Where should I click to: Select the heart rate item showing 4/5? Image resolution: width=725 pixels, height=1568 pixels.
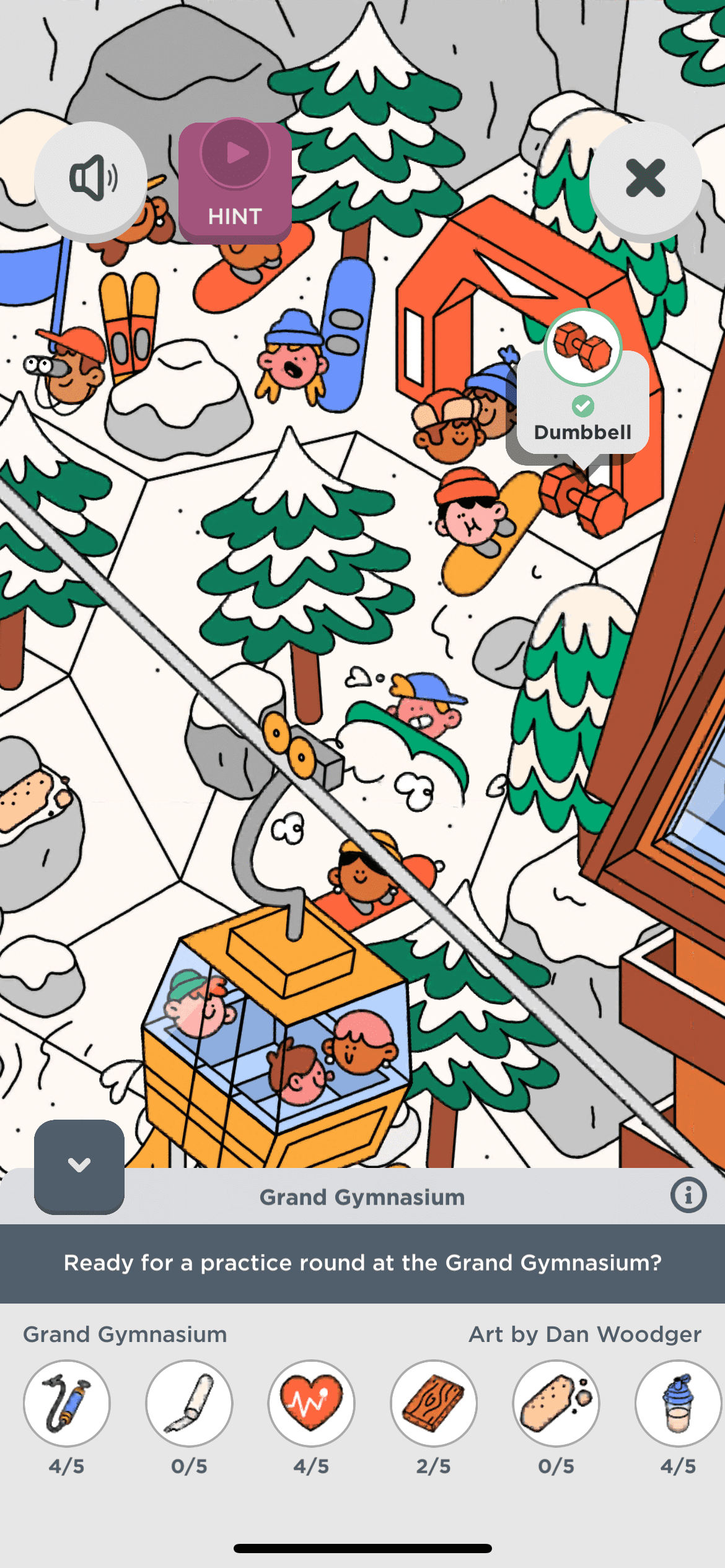click(311, 1403)
